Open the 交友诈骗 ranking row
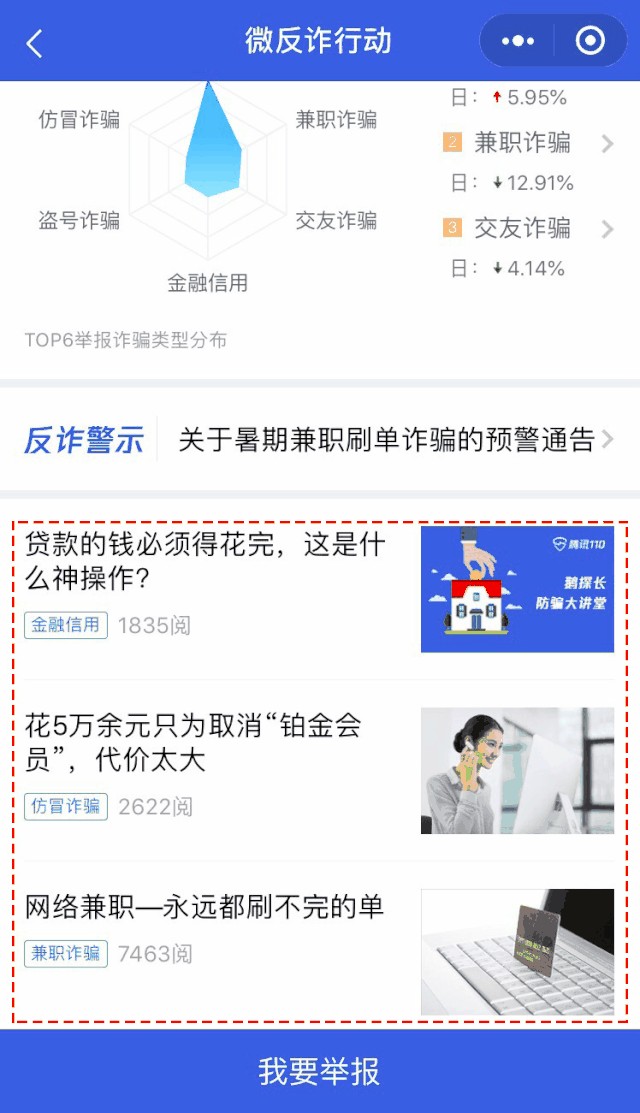Image resolution: width=640 pixels, height=1113 pixels. 527,229
